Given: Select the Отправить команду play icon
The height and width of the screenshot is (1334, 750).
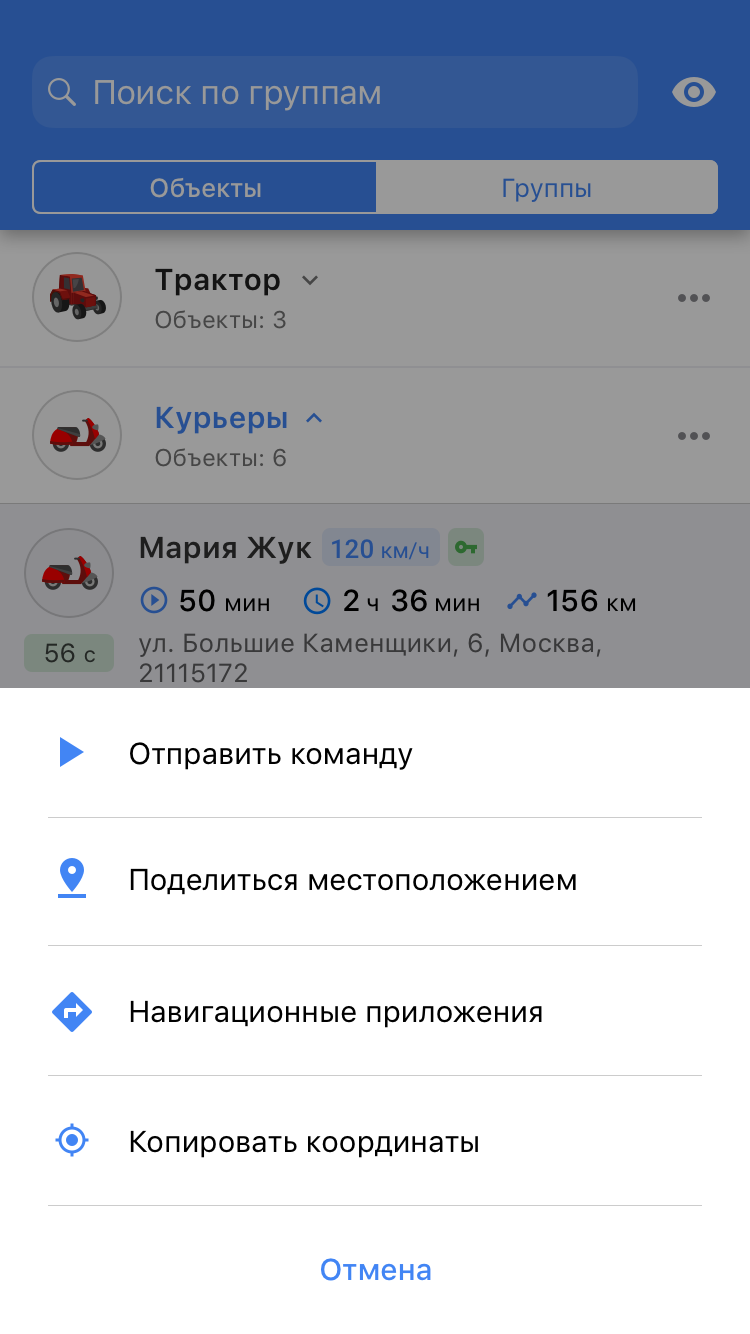Looking at the screenshot, I should (x=71, y=752).
